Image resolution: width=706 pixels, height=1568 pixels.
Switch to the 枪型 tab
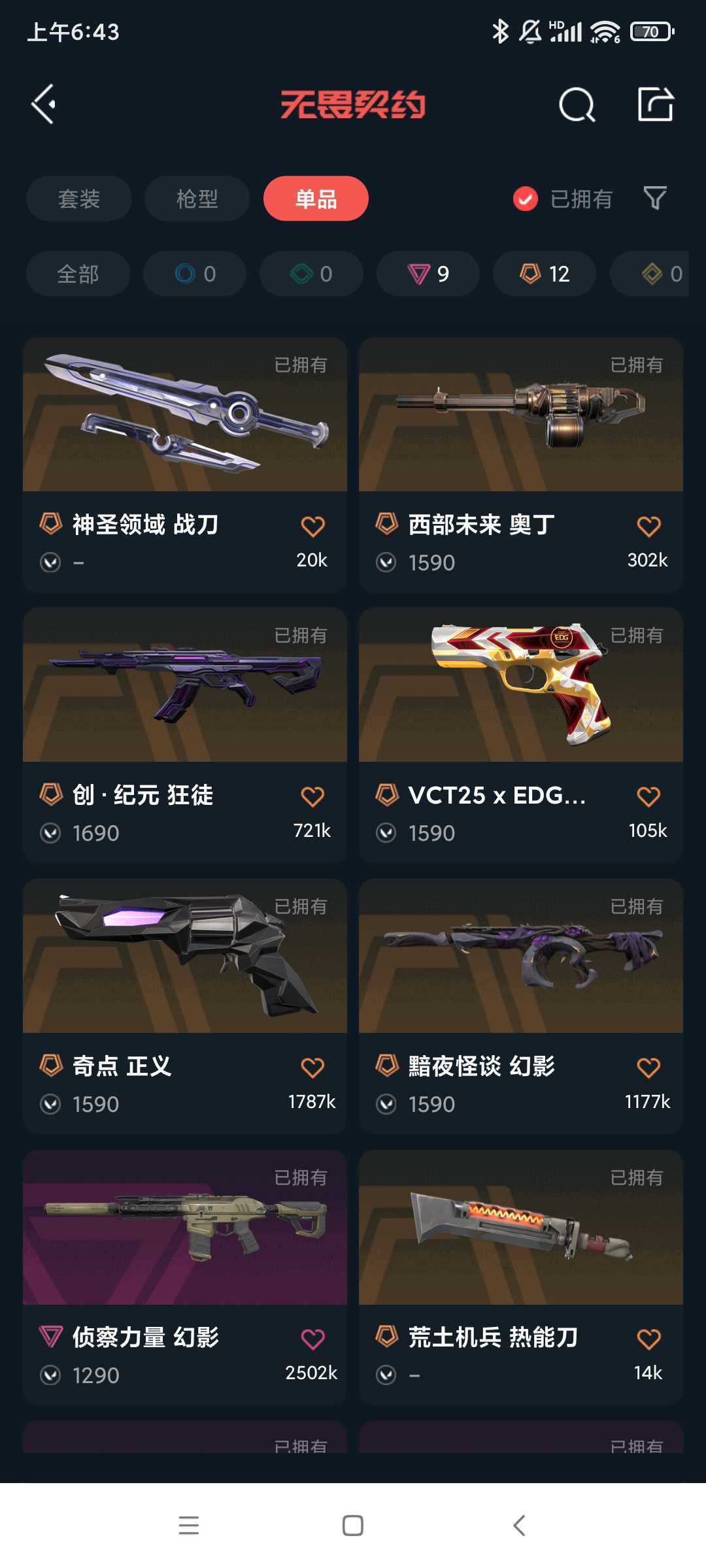[197, 199]
